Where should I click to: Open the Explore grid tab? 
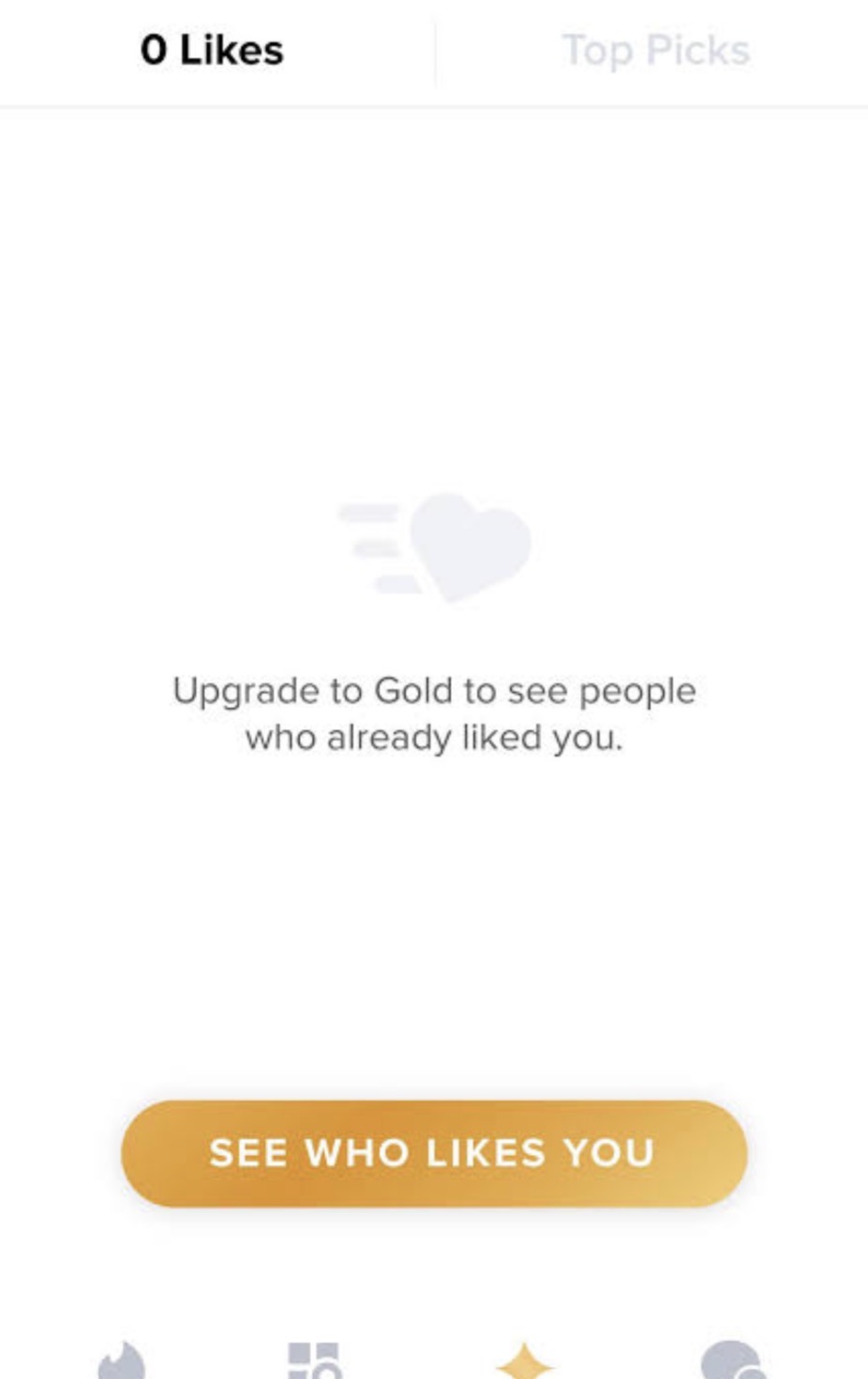pyautogui.click(x=314, y=1361)
